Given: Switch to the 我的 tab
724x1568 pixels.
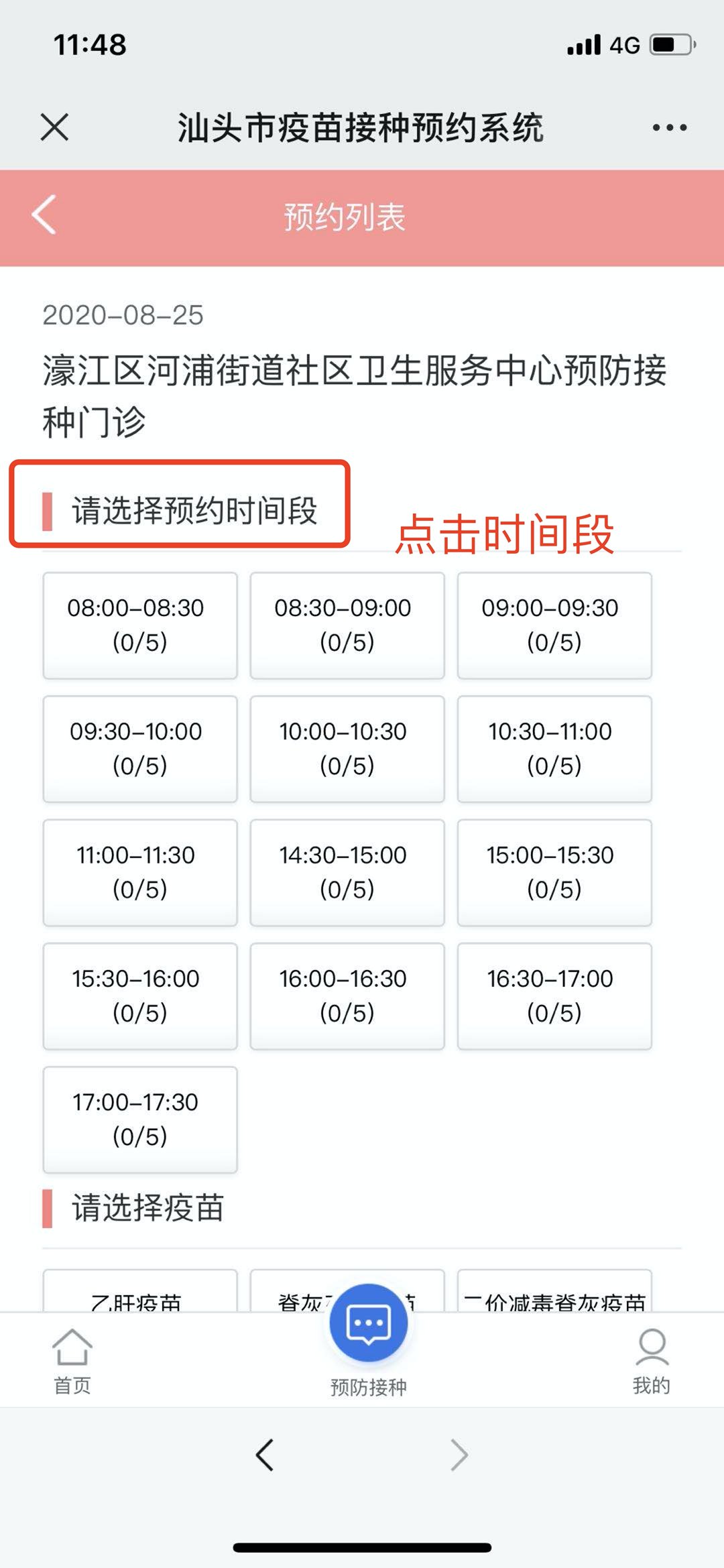Looking at the screenshot, I should pos(651,1361).
